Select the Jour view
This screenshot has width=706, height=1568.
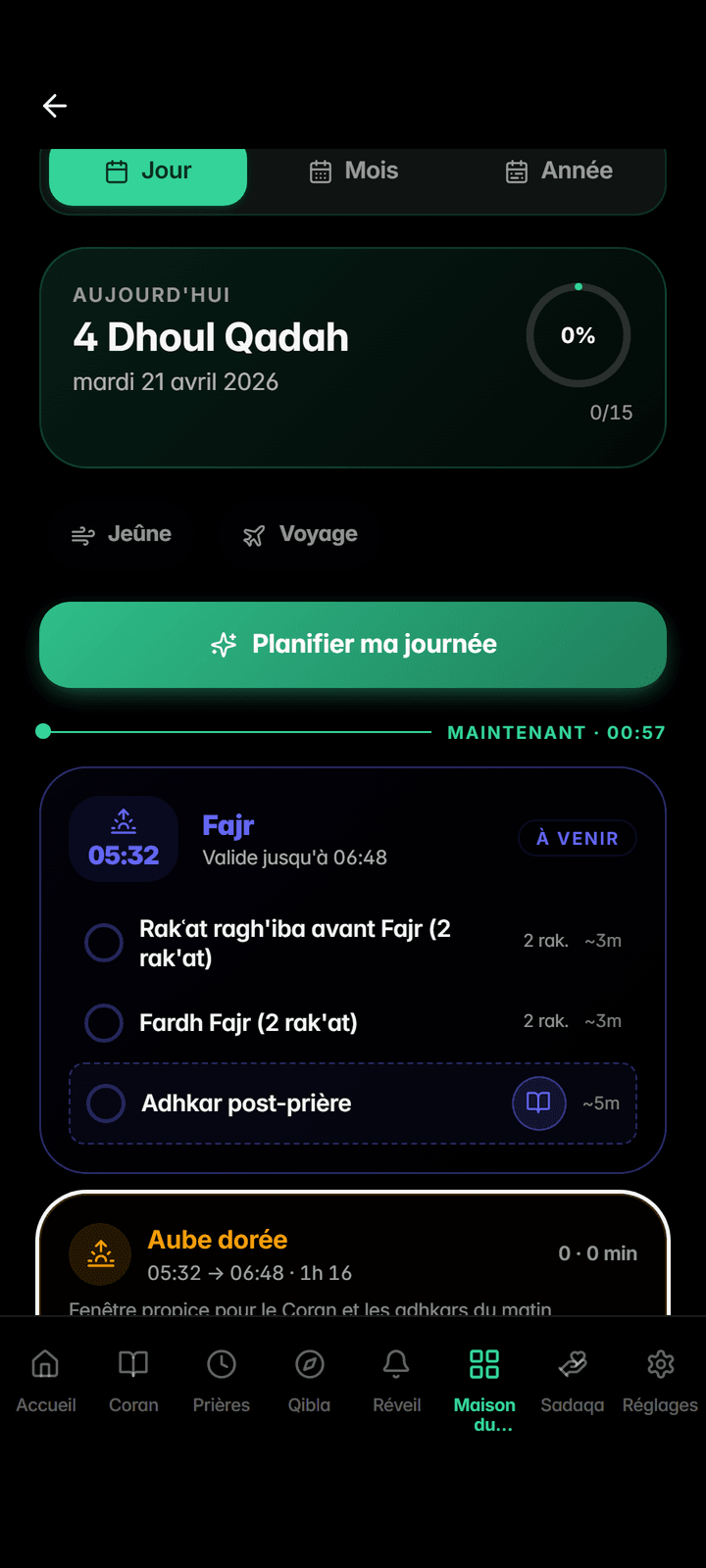pos(148,171)
